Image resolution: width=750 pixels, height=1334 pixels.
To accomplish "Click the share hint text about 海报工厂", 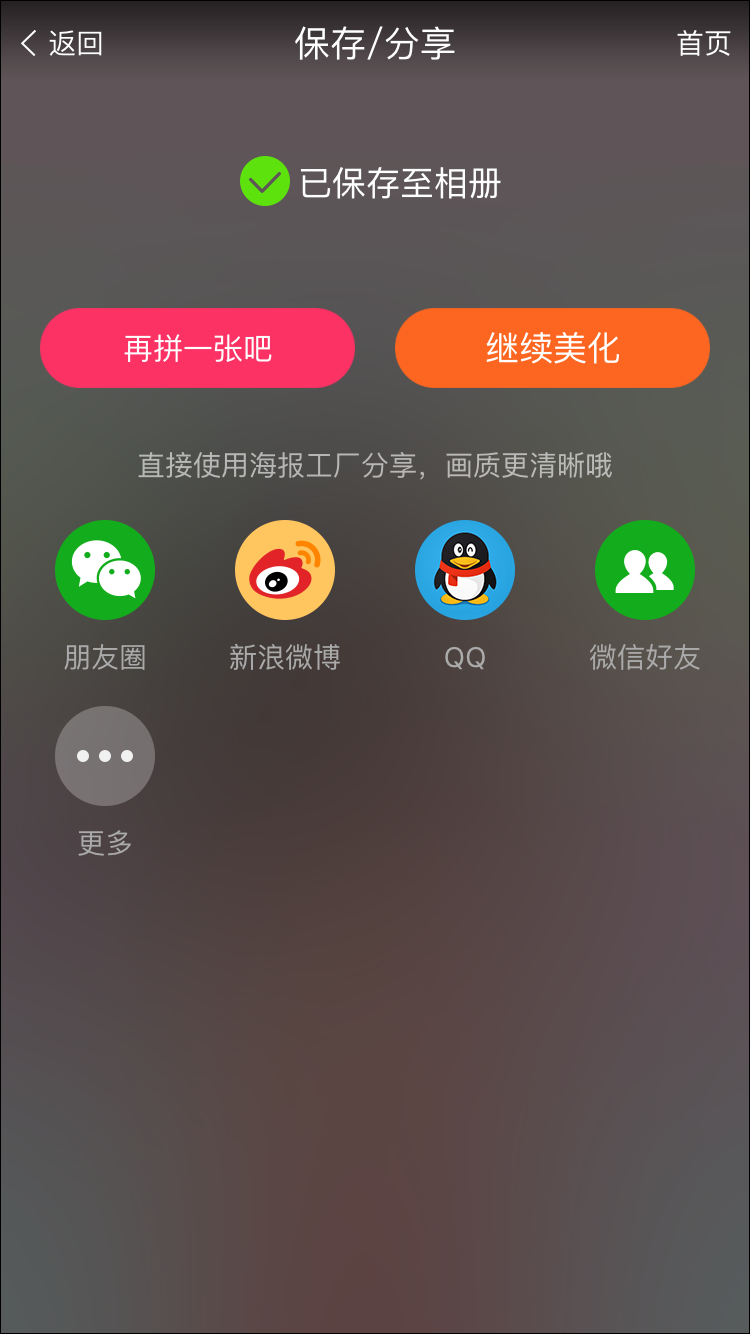I will coord(375,465).
